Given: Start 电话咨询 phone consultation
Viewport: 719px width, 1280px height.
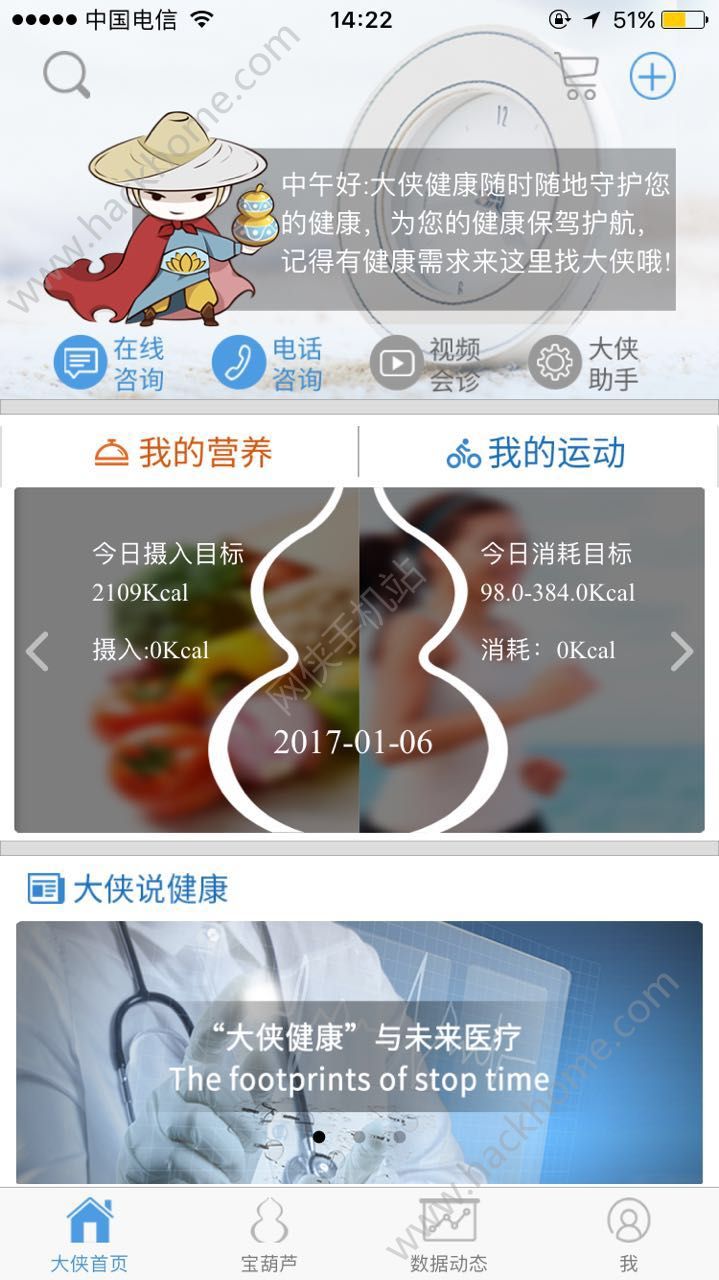Looking at the screenshot, I should pos(267,363).
